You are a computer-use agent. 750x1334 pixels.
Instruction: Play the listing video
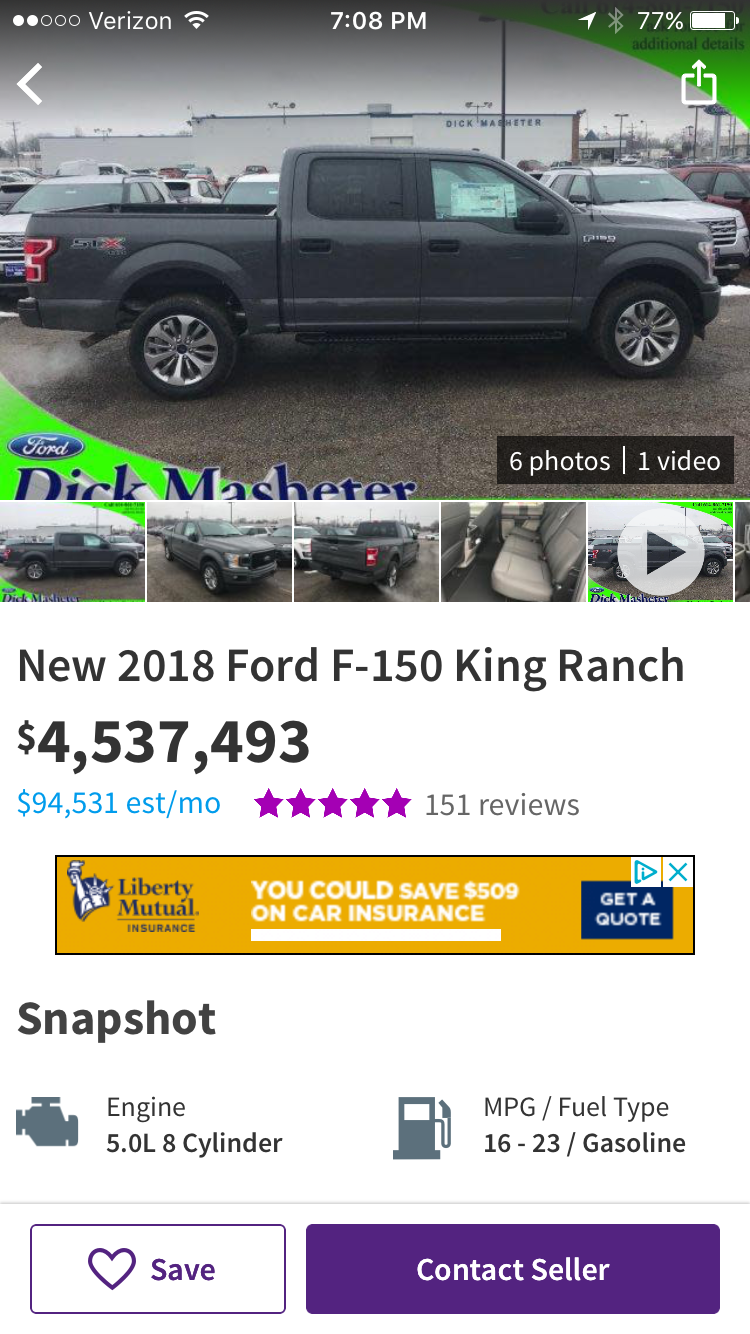pos(660,553)
